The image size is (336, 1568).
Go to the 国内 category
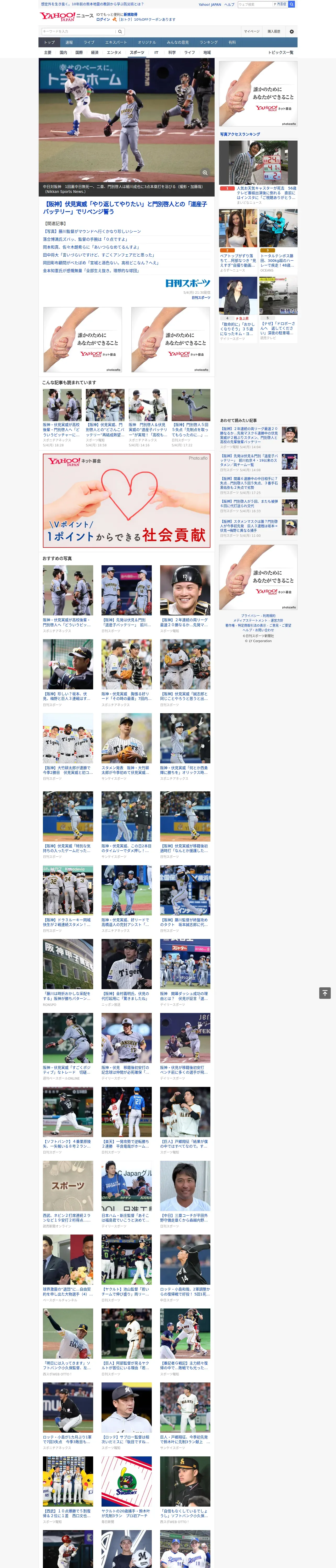pyautogui.click(x=63, y=52)
